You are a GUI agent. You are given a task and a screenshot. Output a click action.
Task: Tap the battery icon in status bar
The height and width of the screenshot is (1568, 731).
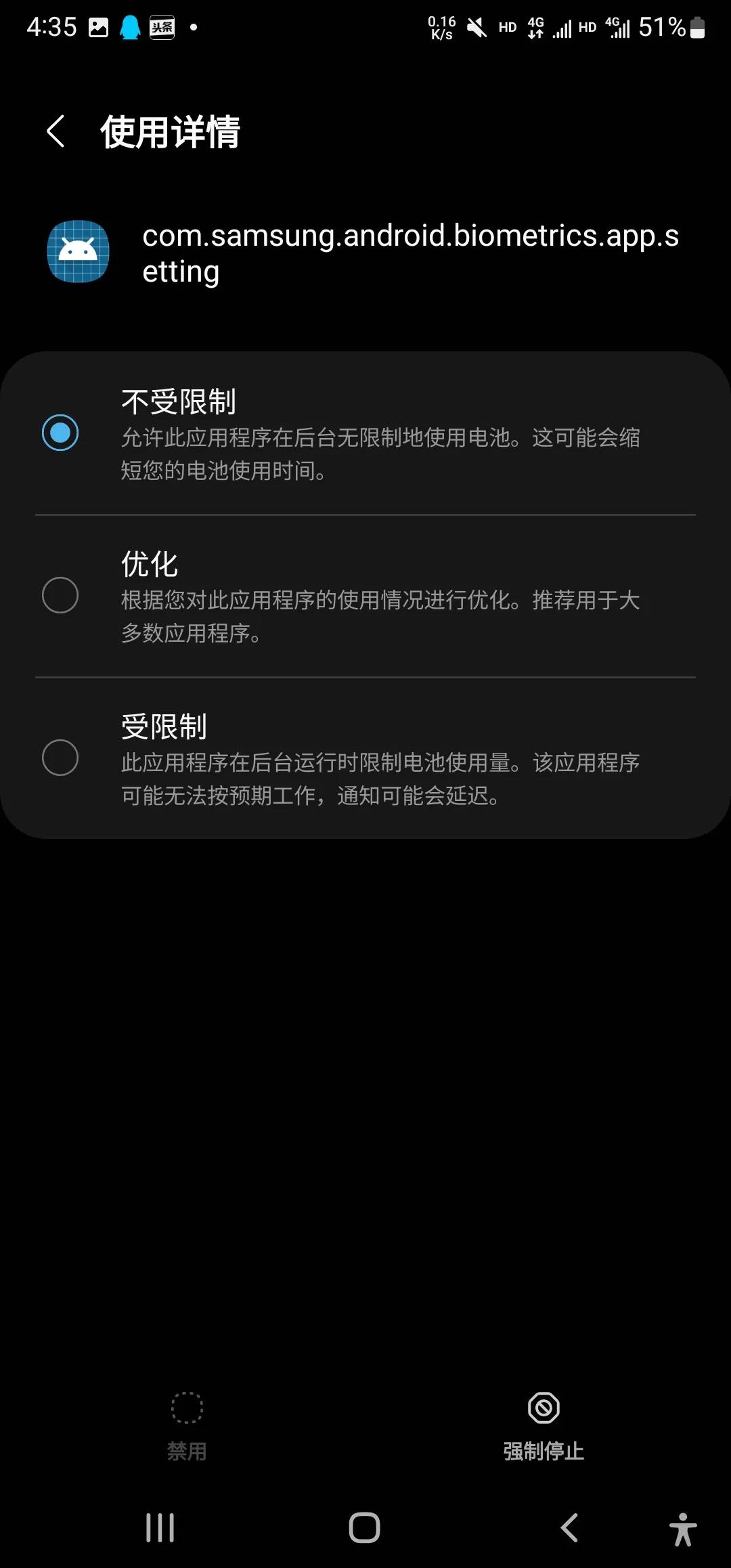click(x=696, y=28)
